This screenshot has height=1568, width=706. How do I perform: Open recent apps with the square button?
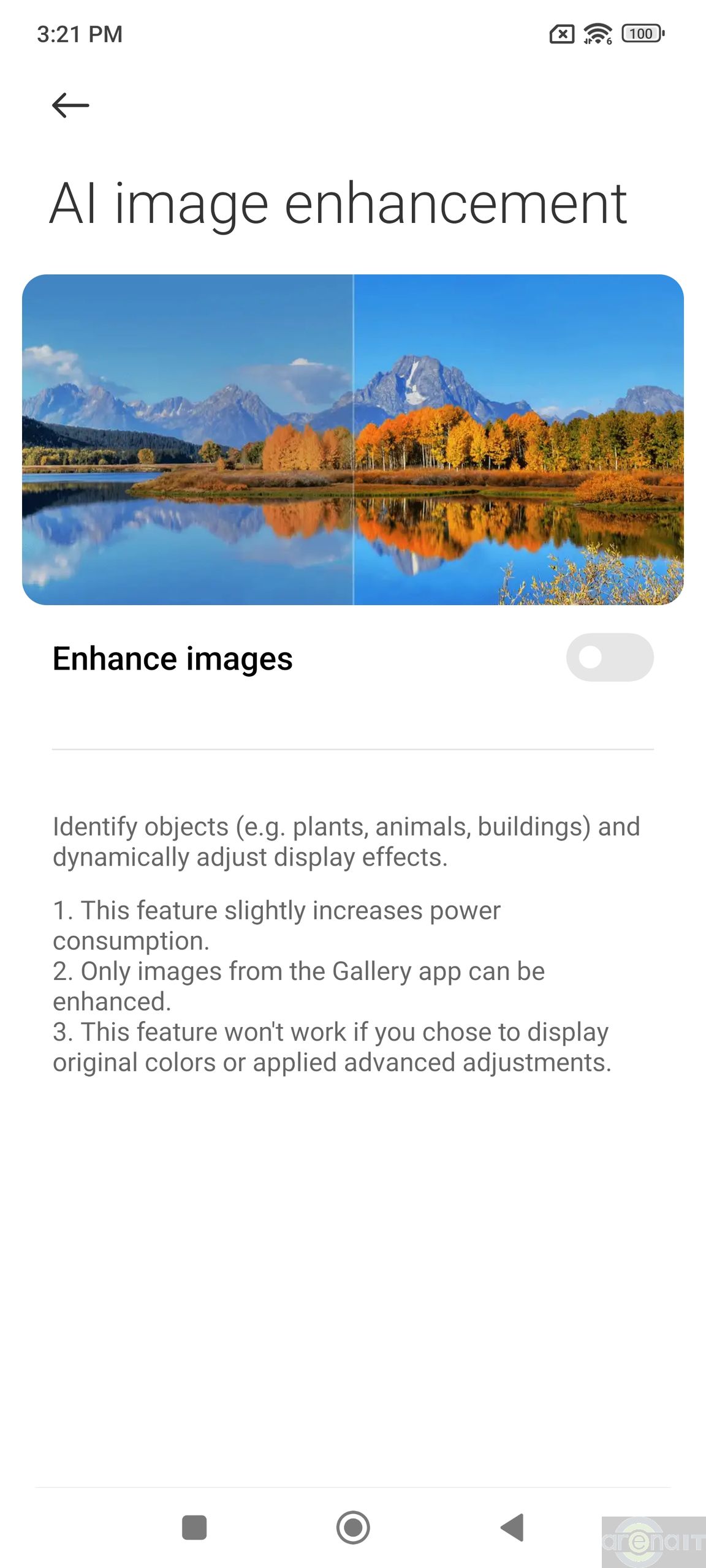(x=194, y=1527)
